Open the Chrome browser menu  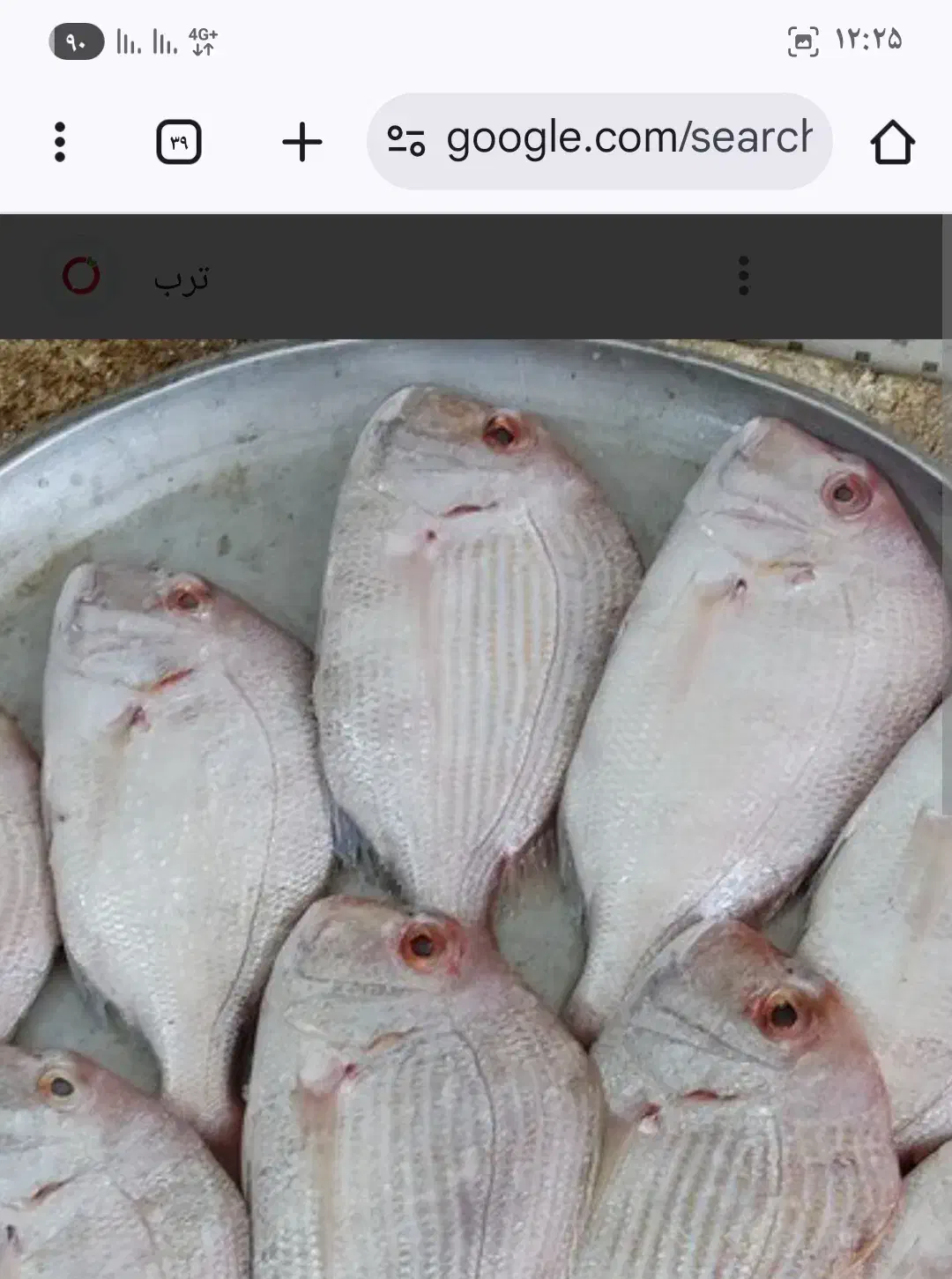pos(60,142)
